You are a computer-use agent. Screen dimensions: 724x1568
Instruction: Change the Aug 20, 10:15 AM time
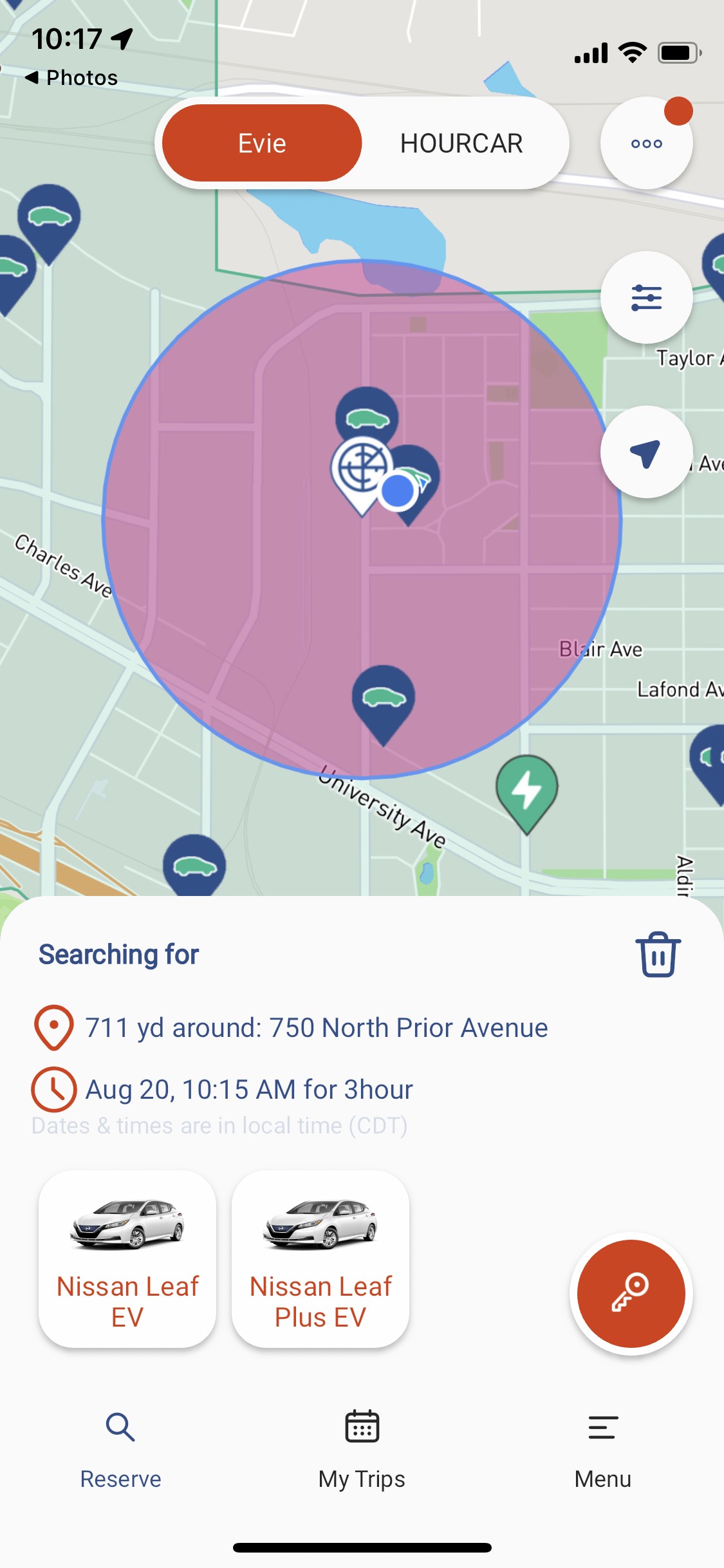tap(249, 1090)
